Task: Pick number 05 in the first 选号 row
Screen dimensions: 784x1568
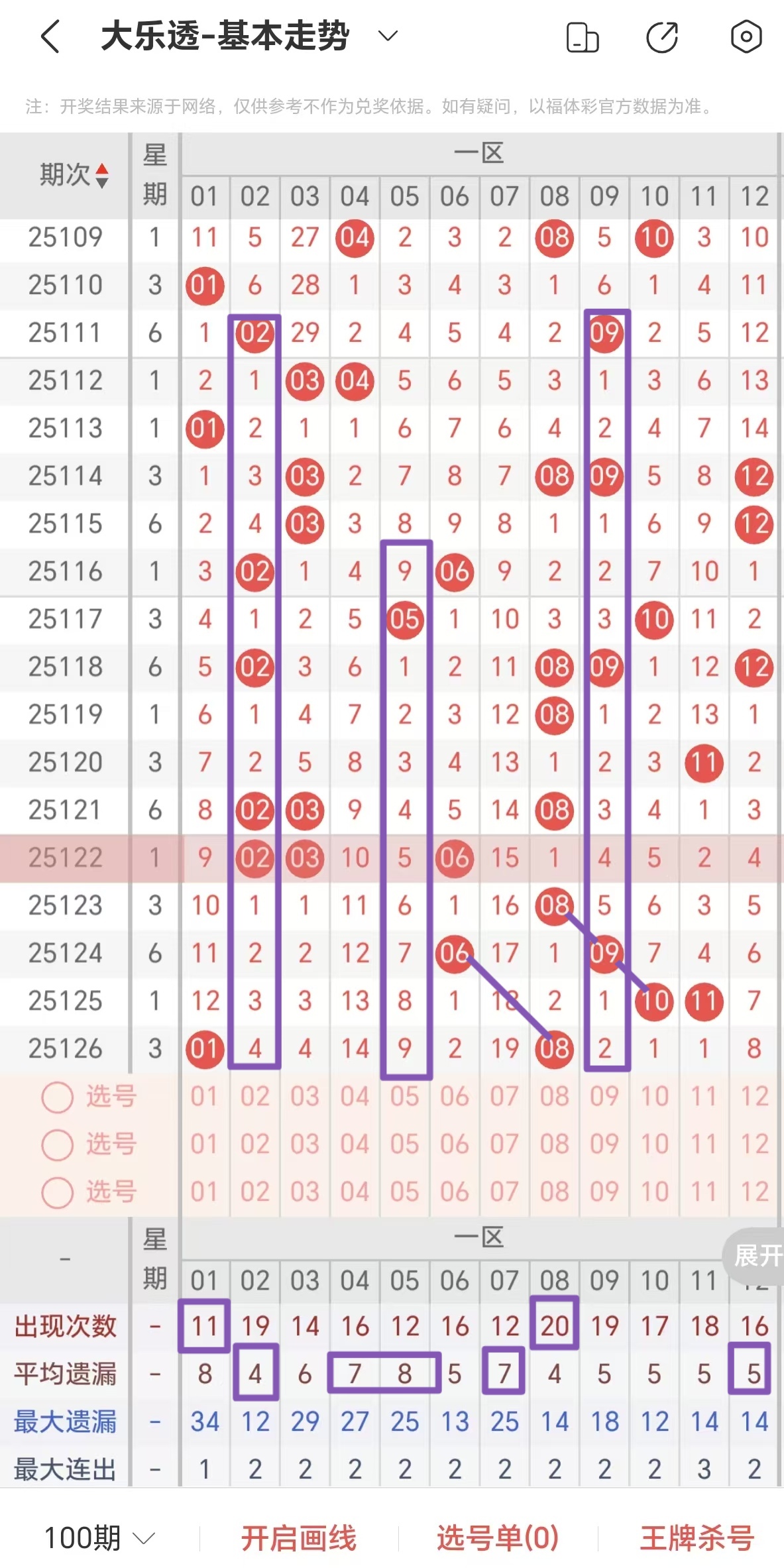Action: pos(404,1097)
